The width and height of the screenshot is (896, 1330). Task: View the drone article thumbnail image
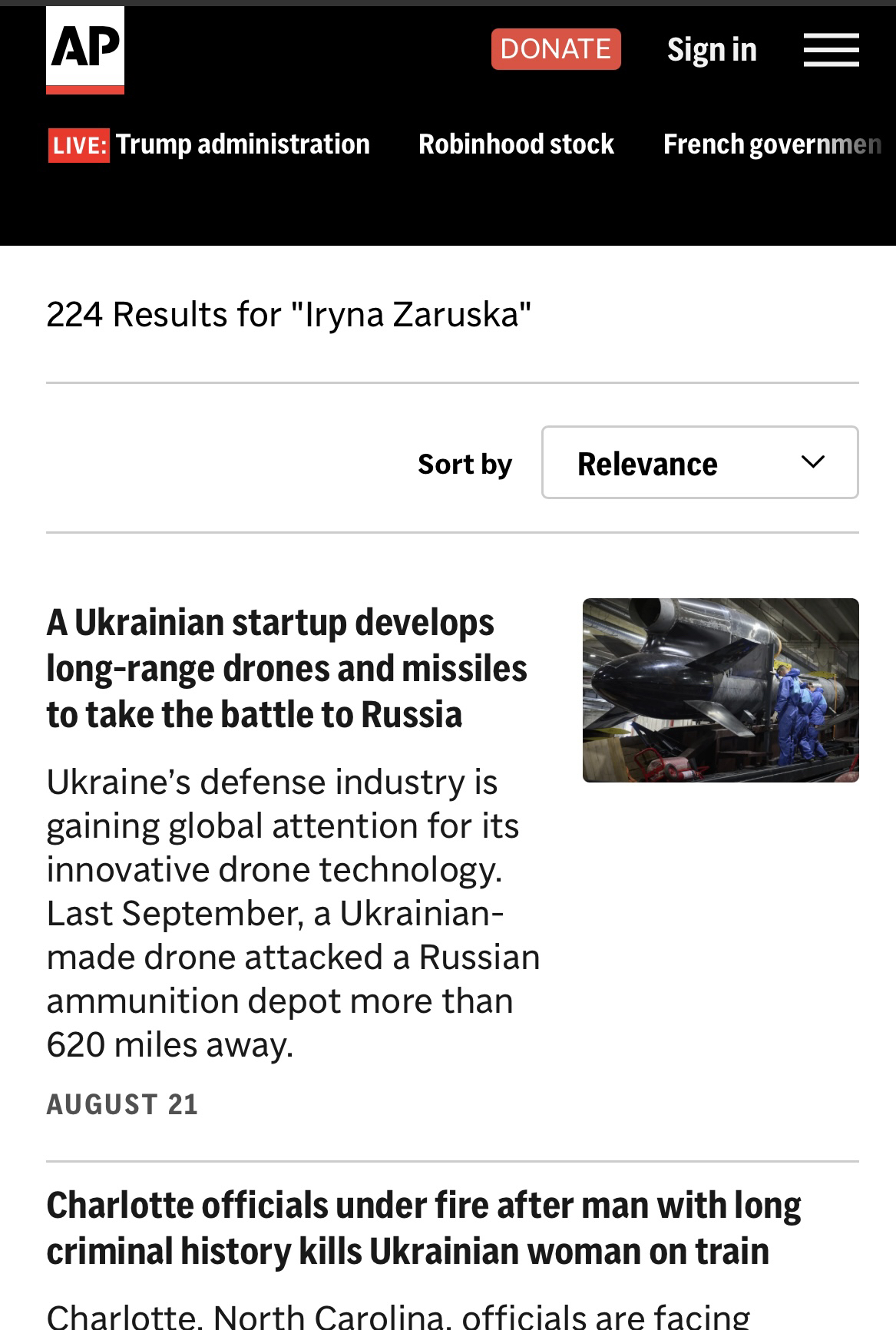(x=720, y=690)
